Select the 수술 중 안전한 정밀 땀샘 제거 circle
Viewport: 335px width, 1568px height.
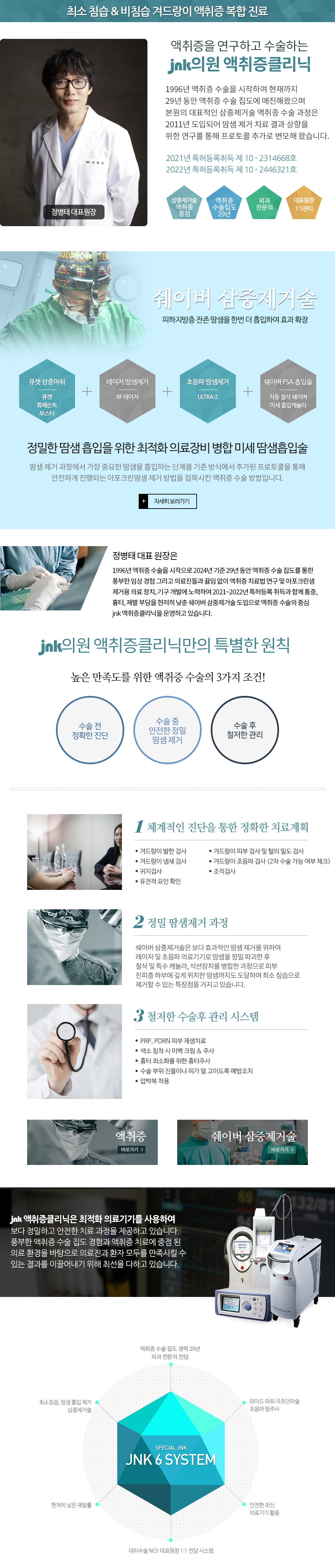coord(167,730)
